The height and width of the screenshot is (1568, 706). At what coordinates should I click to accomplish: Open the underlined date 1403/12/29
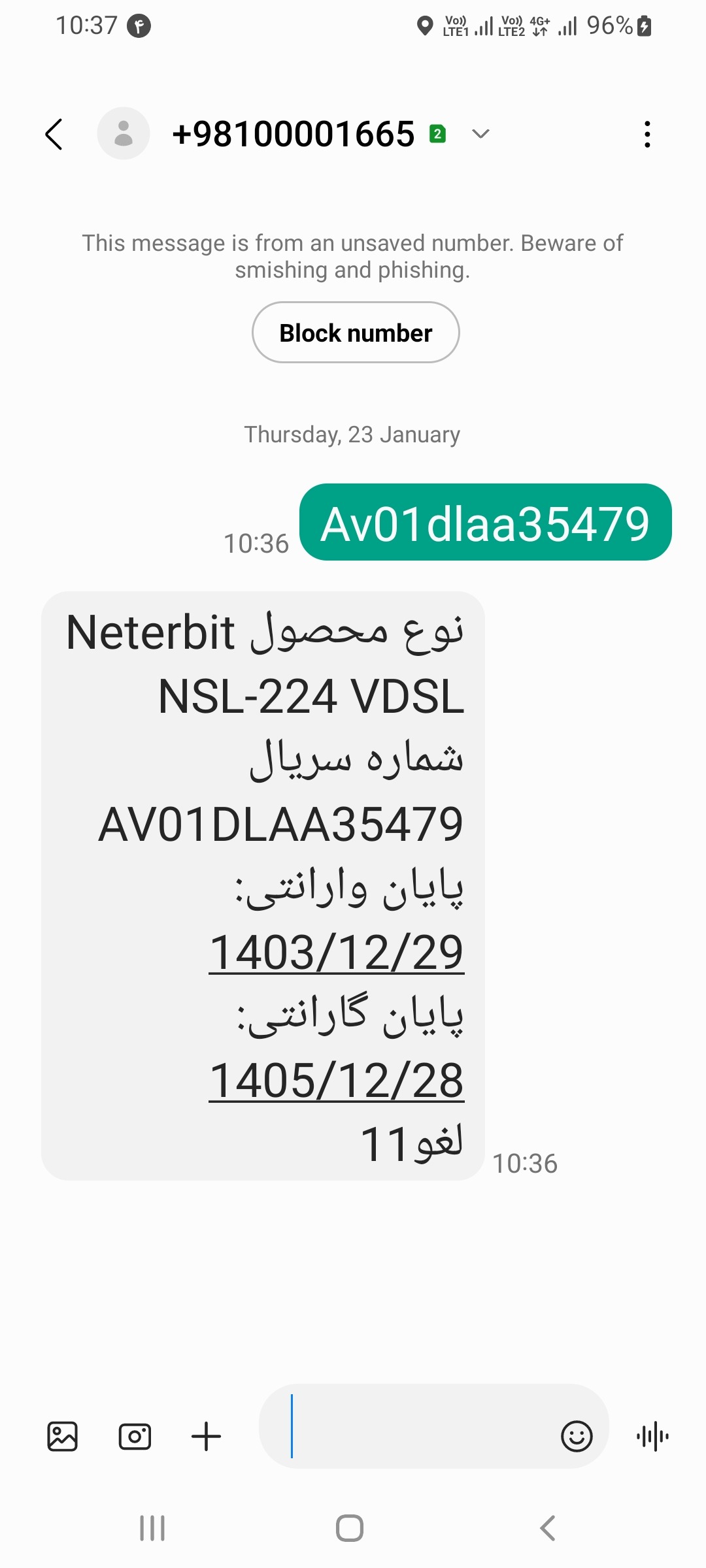click(336, 953)
